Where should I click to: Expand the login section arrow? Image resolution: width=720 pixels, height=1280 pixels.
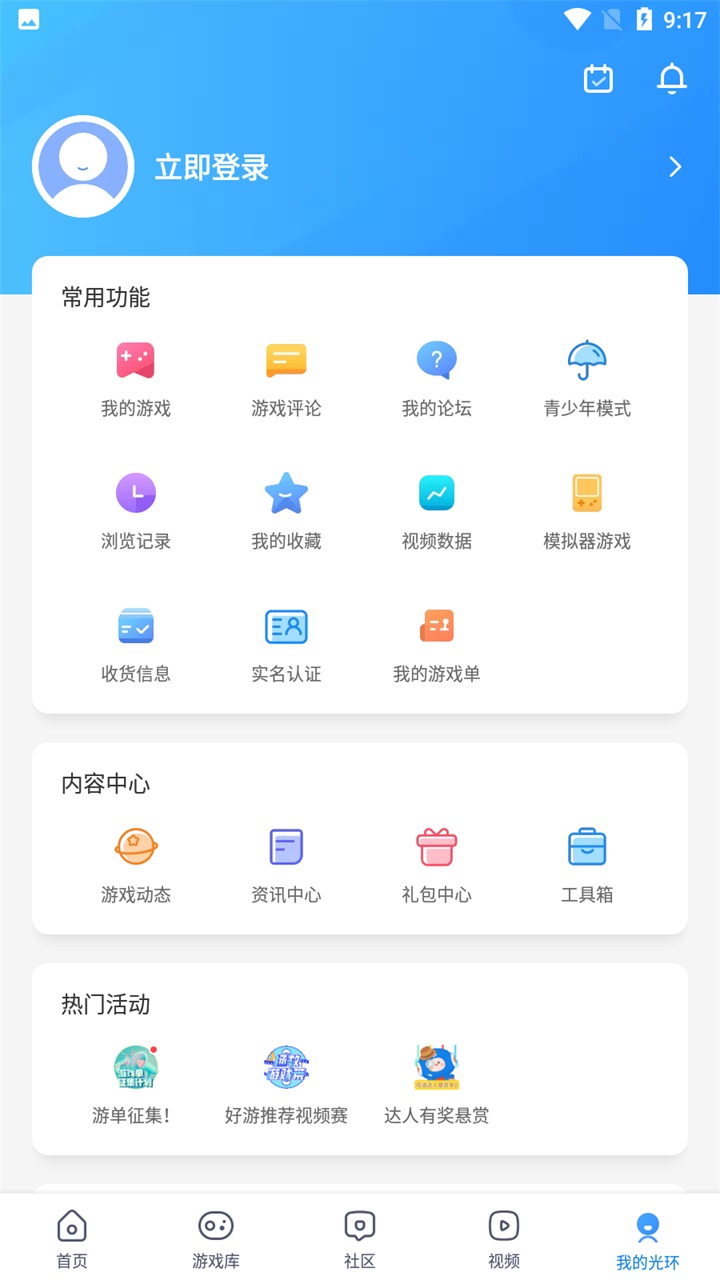point(674,167)
